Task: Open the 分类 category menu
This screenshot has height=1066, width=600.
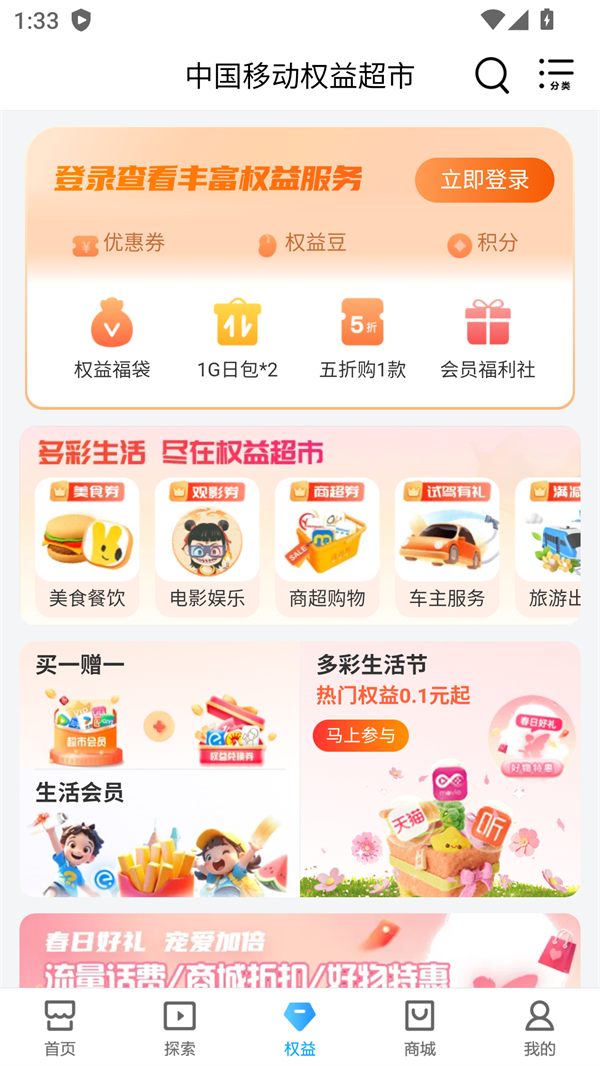Action: point(556,75)
